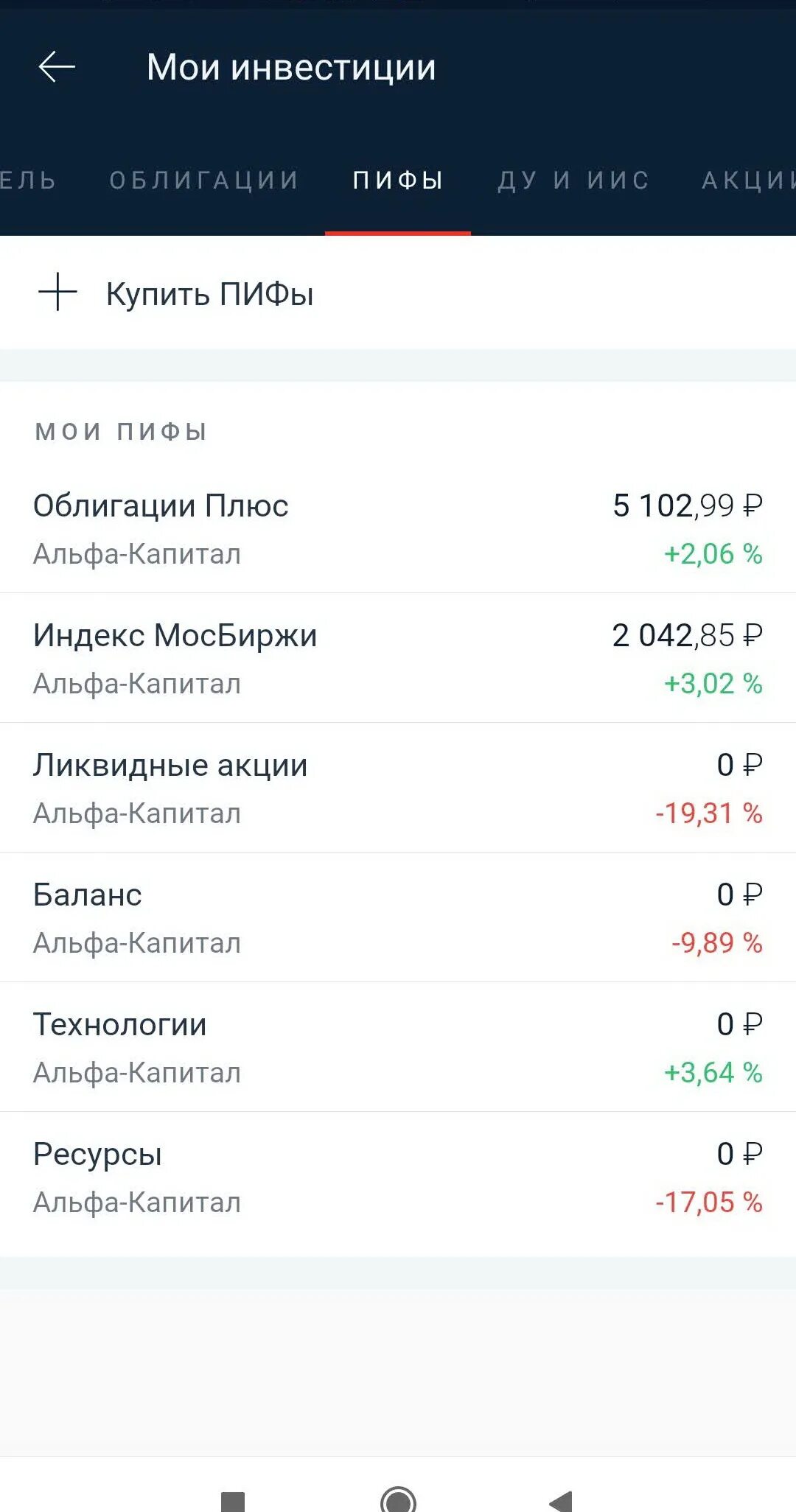Show details for the Баланс fund

tap(398, 917)
